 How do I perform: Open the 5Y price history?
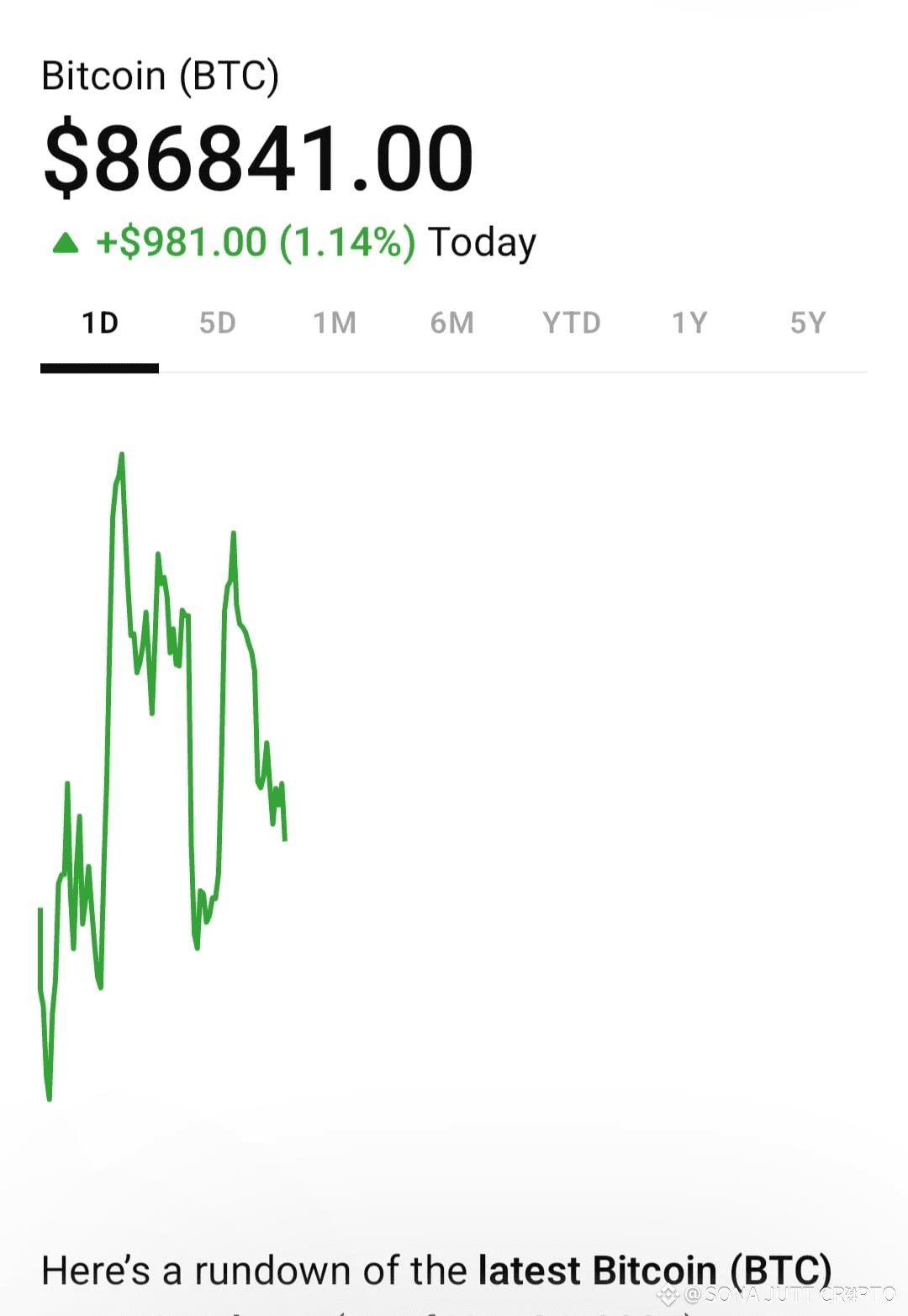point(808,323)
